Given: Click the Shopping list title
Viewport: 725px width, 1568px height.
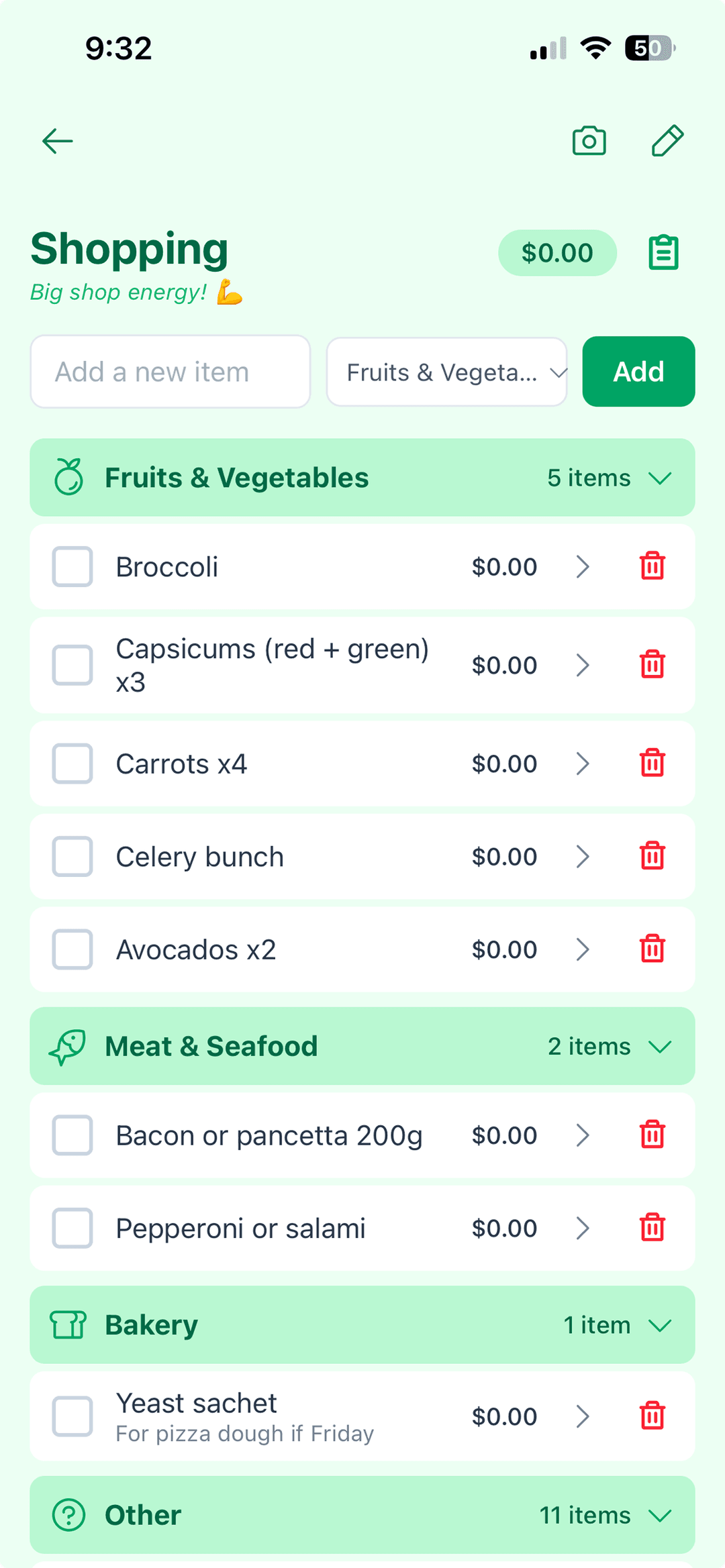Looking at the screenshot, I should point(129,250).
